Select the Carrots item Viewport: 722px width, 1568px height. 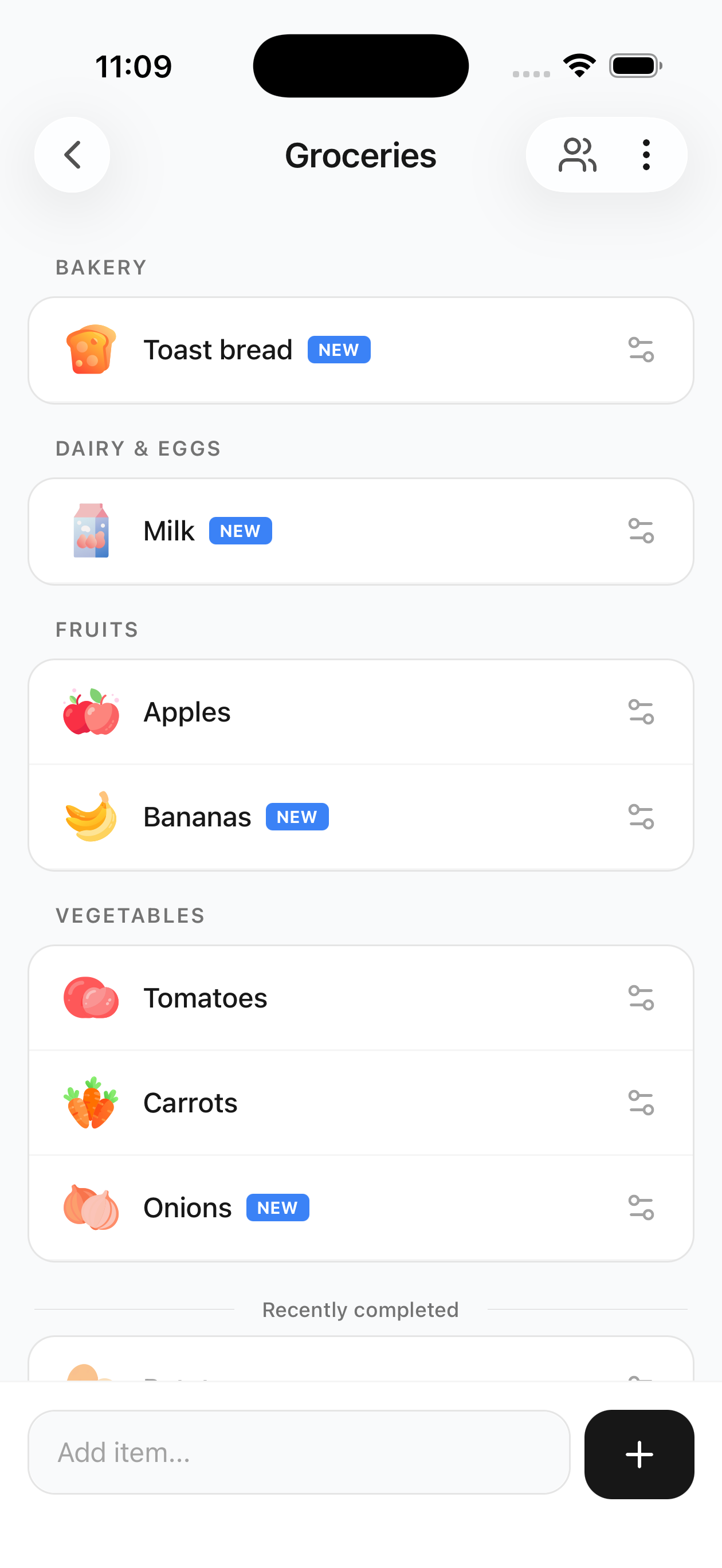tap(190, 1102)
